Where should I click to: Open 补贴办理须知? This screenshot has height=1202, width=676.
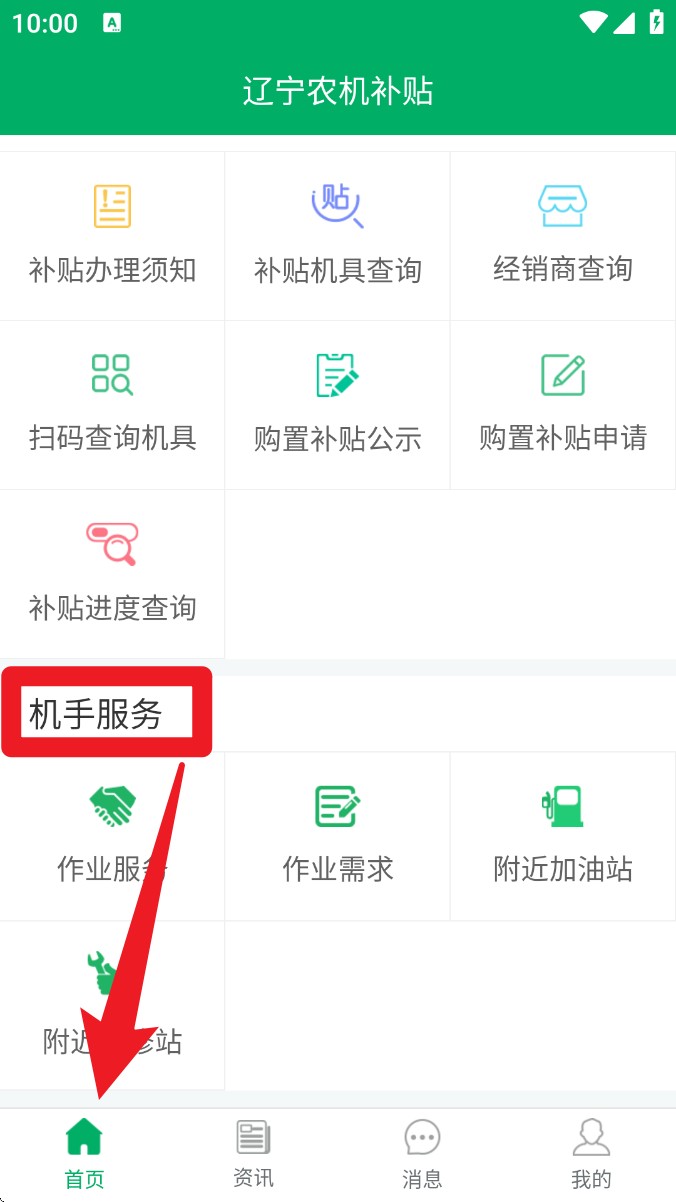coord(112,236)
